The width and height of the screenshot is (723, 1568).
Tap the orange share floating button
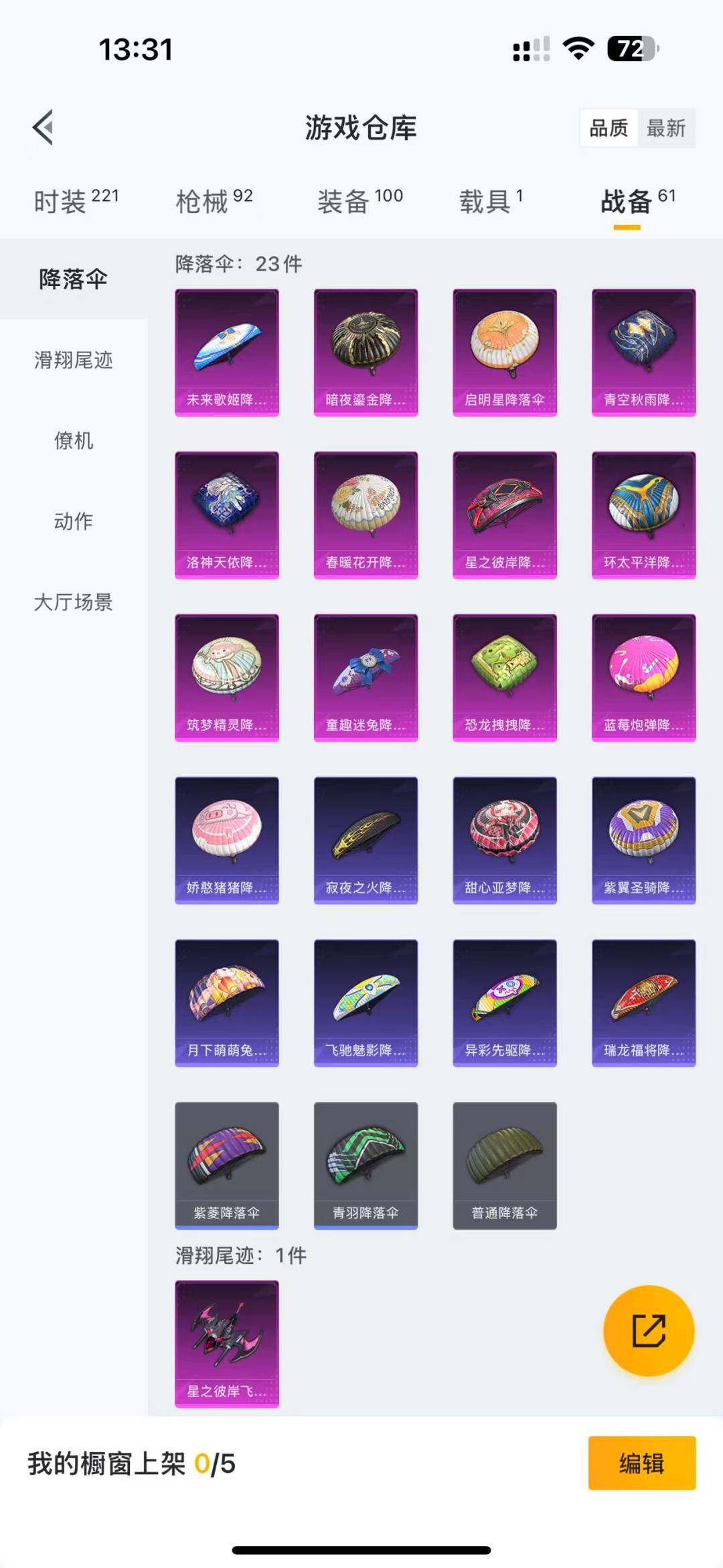tap(649, 1331)
